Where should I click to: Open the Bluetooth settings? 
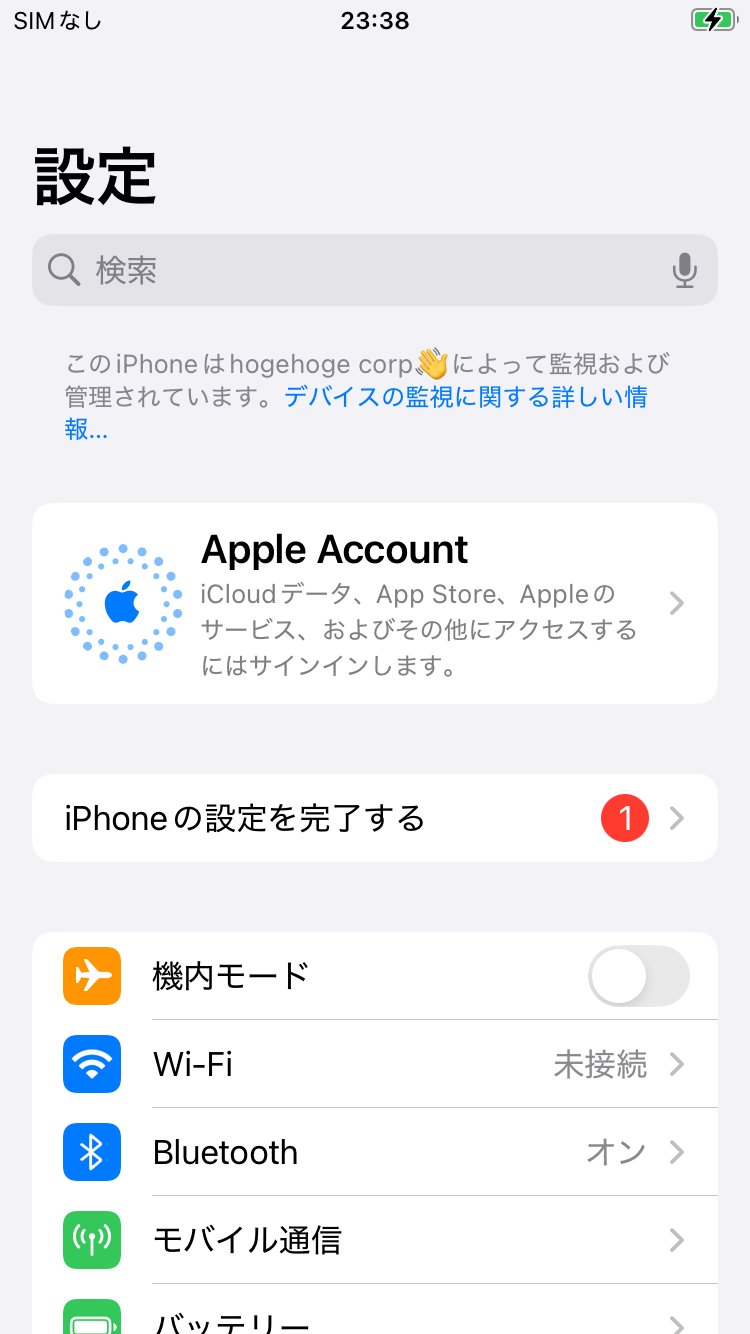pos(375,1152)
